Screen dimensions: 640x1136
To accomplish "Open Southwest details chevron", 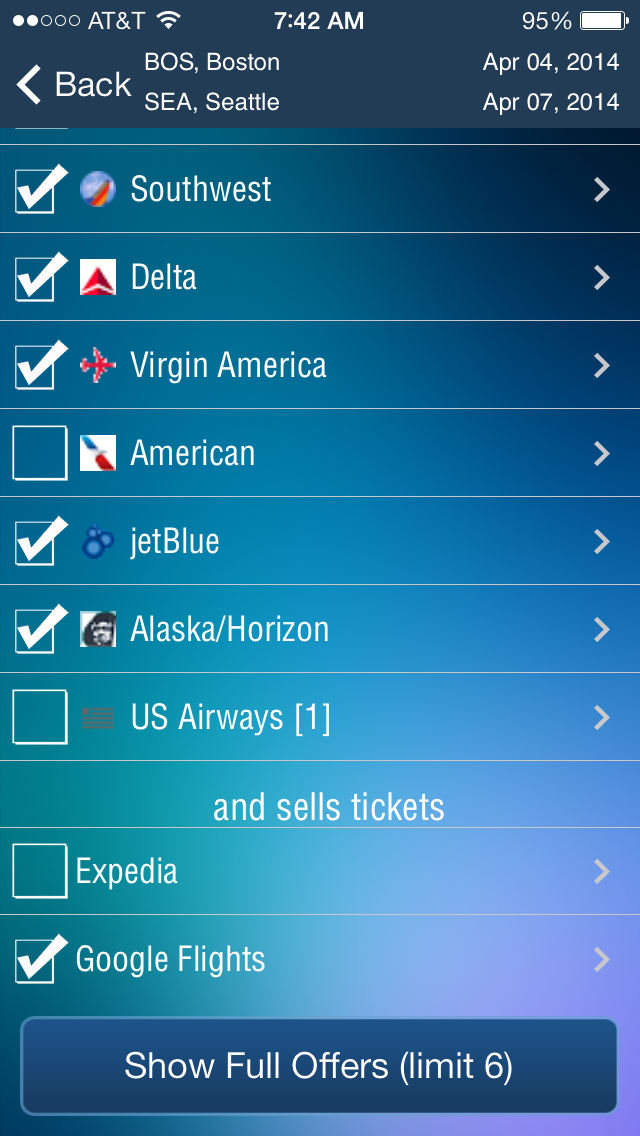I will click(x=602, y=190).
